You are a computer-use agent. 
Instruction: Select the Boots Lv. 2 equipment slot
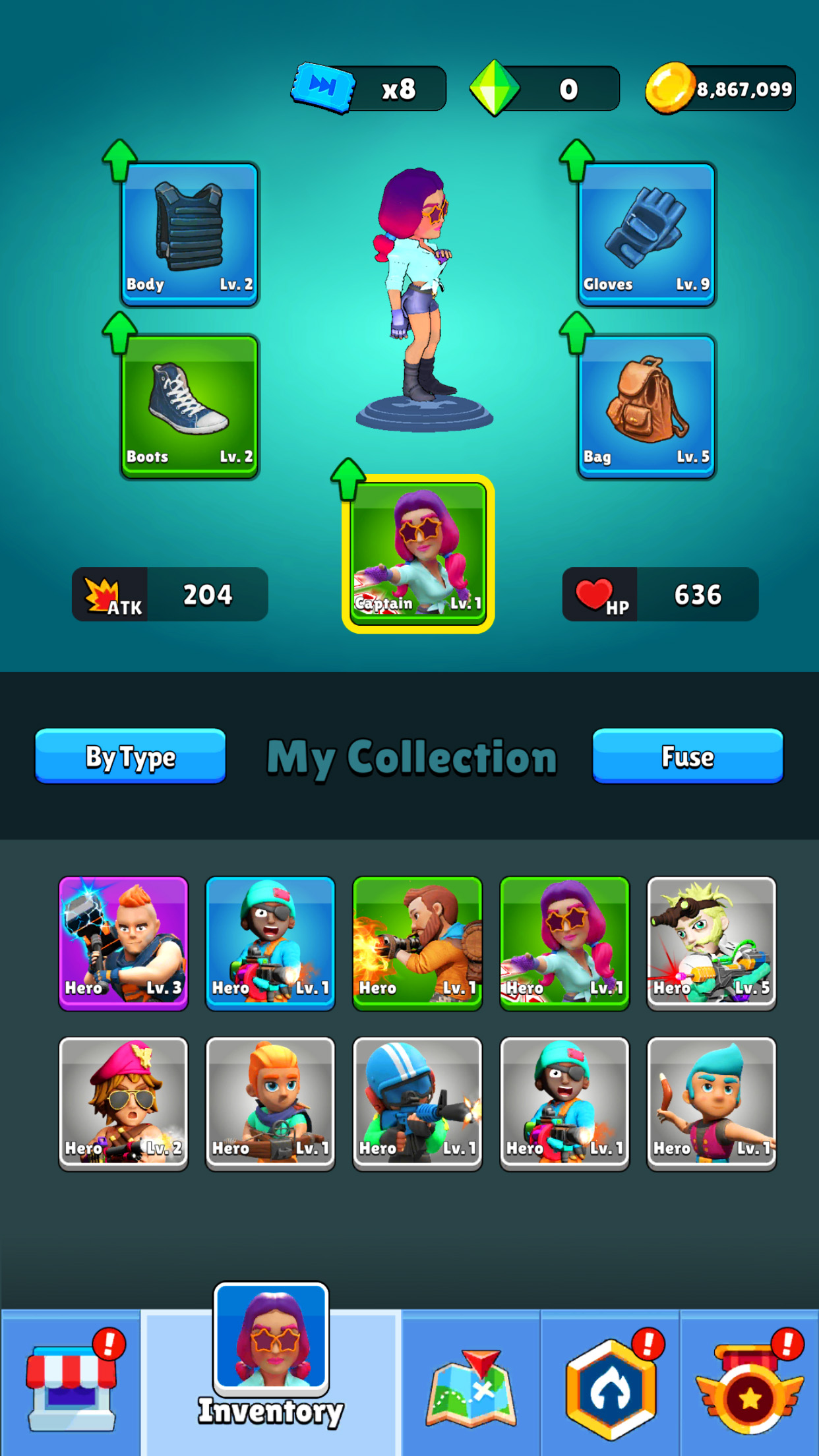(x=190, y=406)
